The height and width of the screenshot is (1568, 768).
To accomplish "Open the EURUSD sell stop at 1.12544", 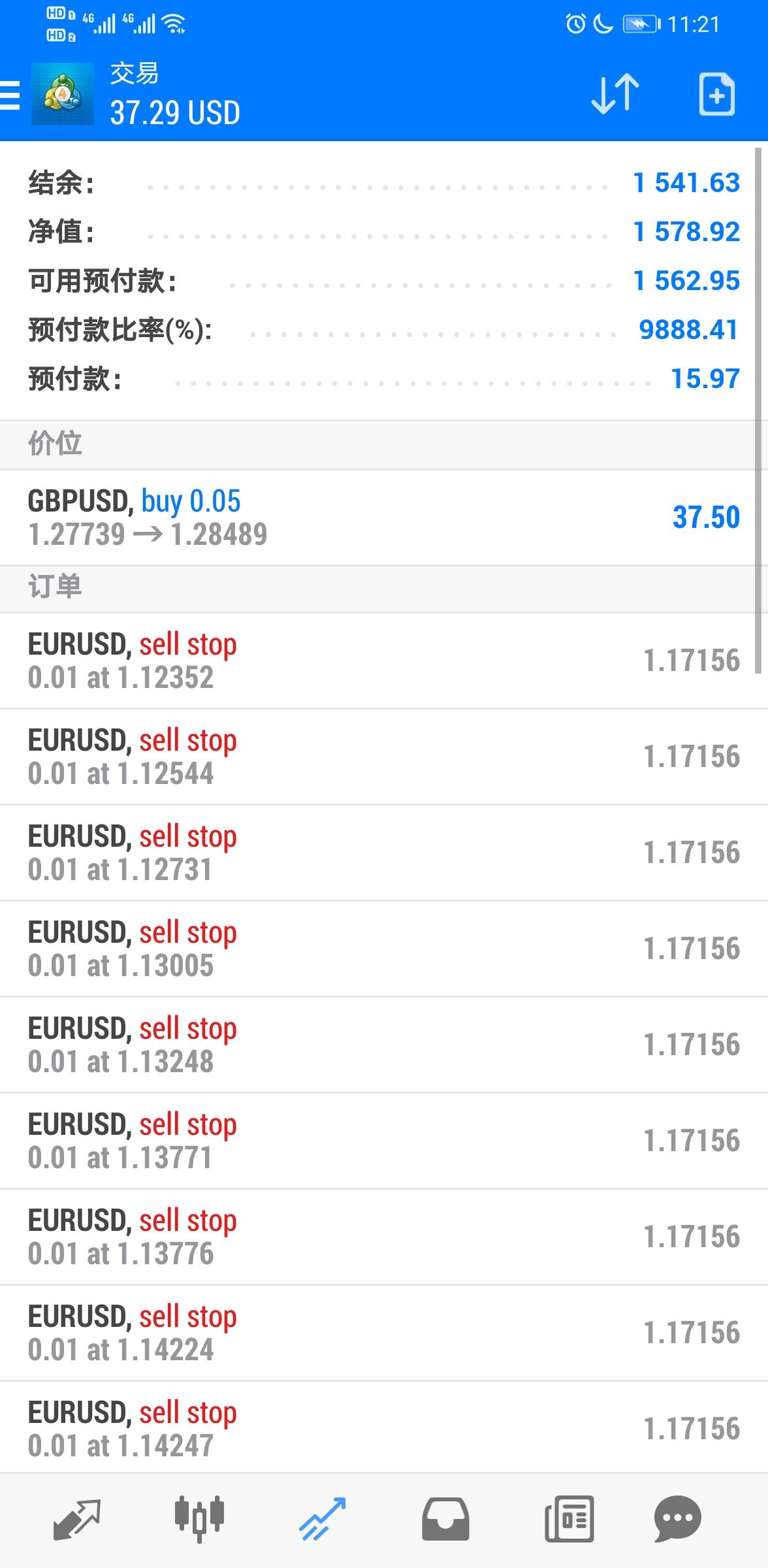I will 383,757.
